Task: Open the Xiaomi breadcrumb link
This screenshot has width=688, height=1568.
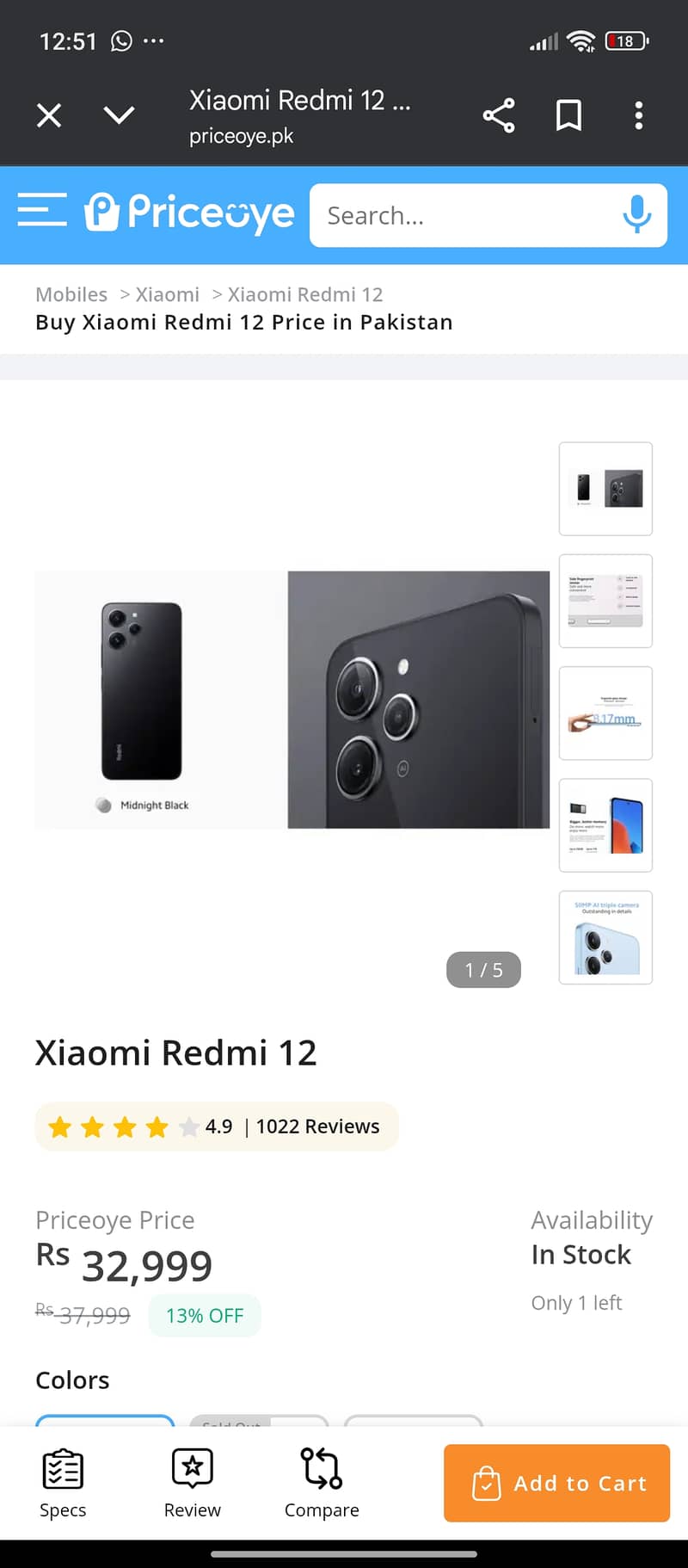Action: pos(167,294)
